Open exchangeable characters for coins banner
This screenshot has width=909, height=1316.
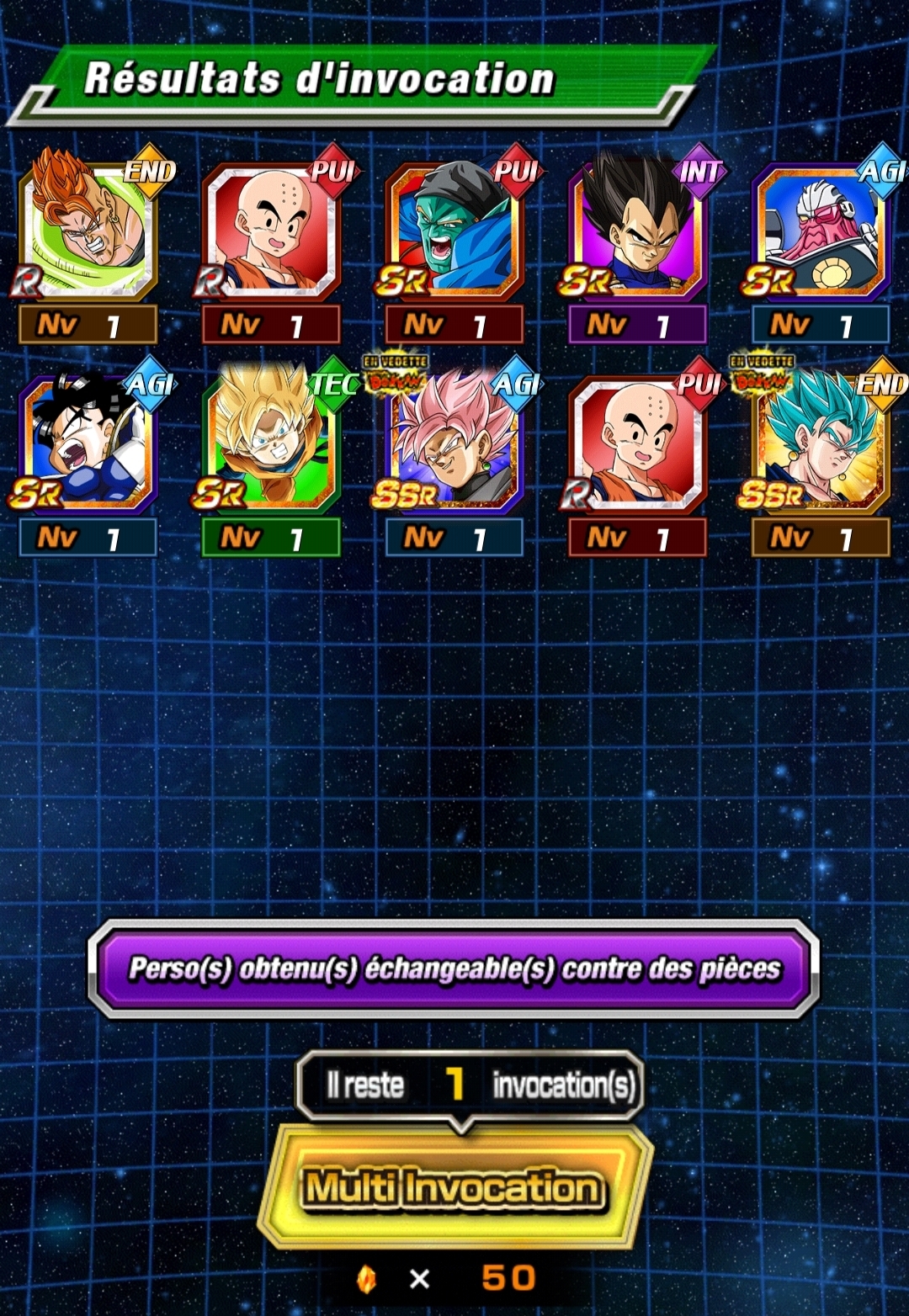coord(454,968)
